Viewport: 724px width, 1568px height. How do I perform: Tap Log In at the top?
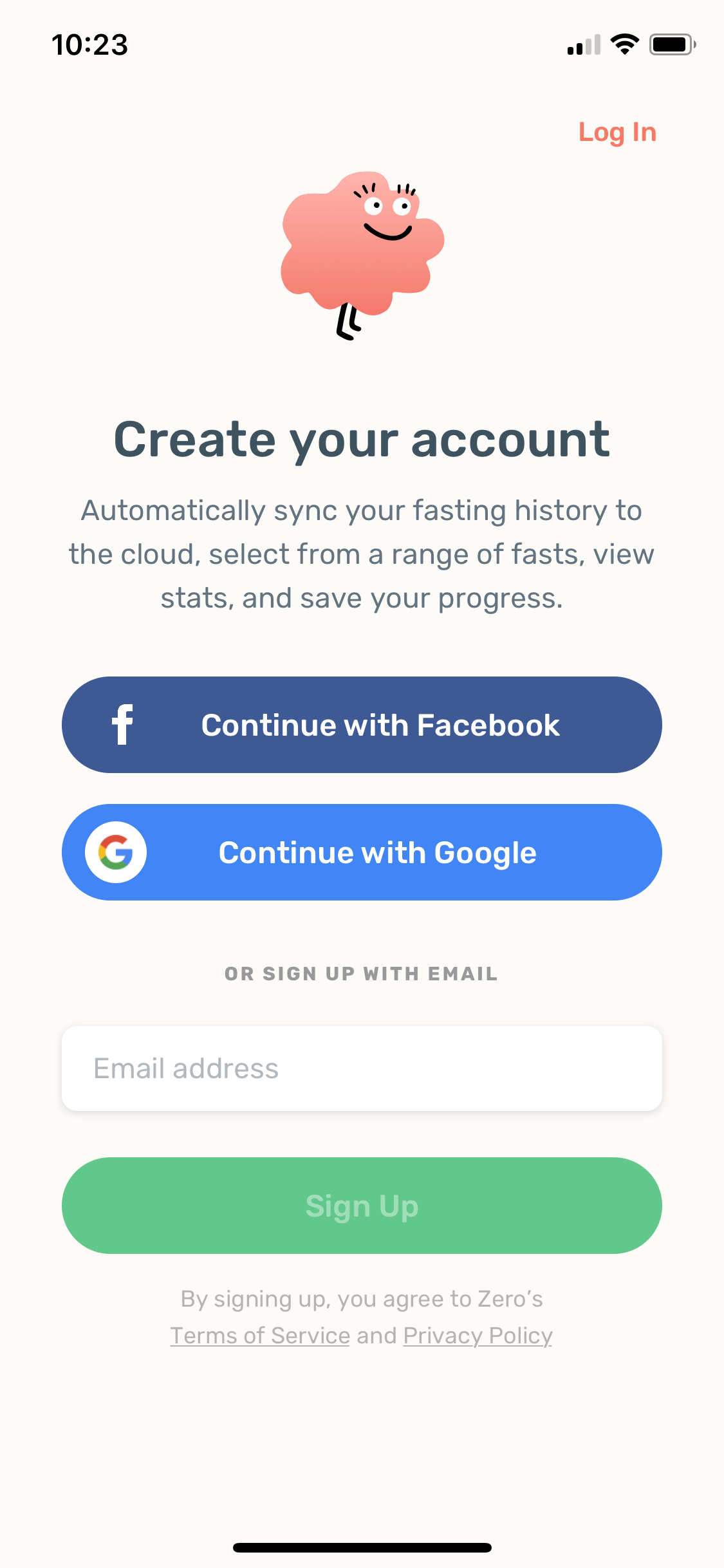click(x=617, y=133)
